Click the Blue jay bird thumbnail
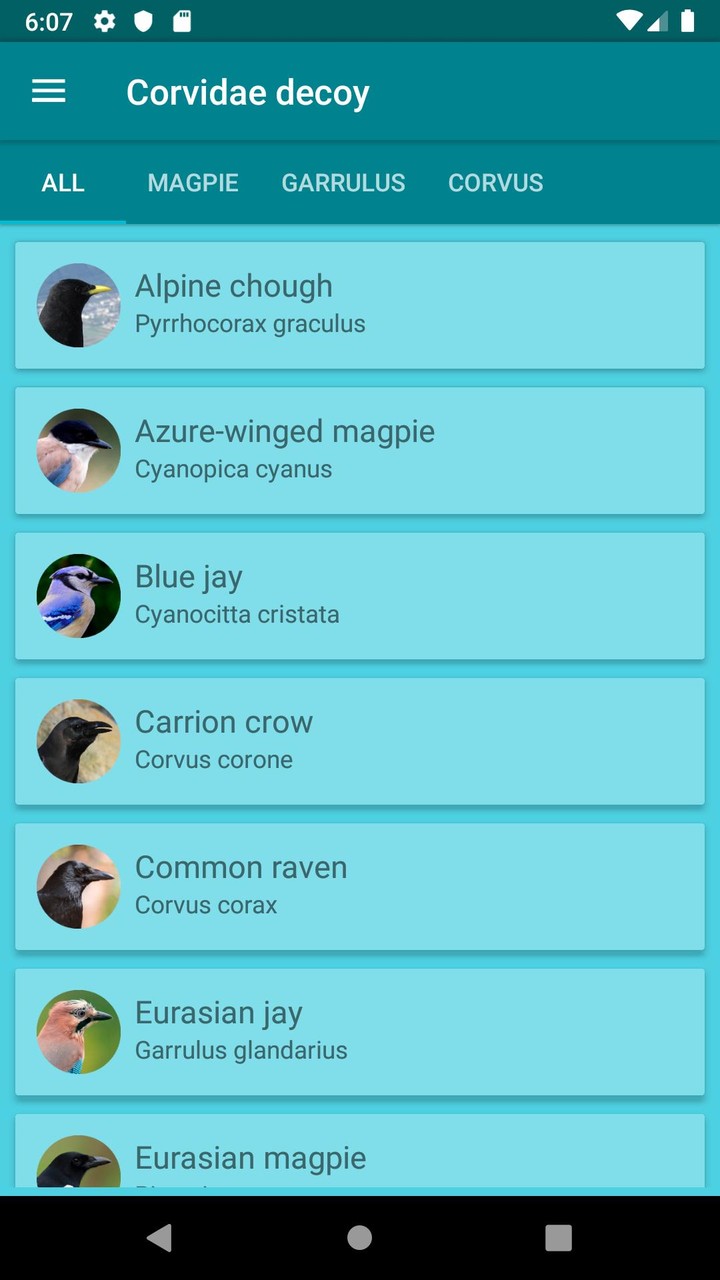Image resolution: width=720 pixels, height=1280 pixels. coord(78,596)
